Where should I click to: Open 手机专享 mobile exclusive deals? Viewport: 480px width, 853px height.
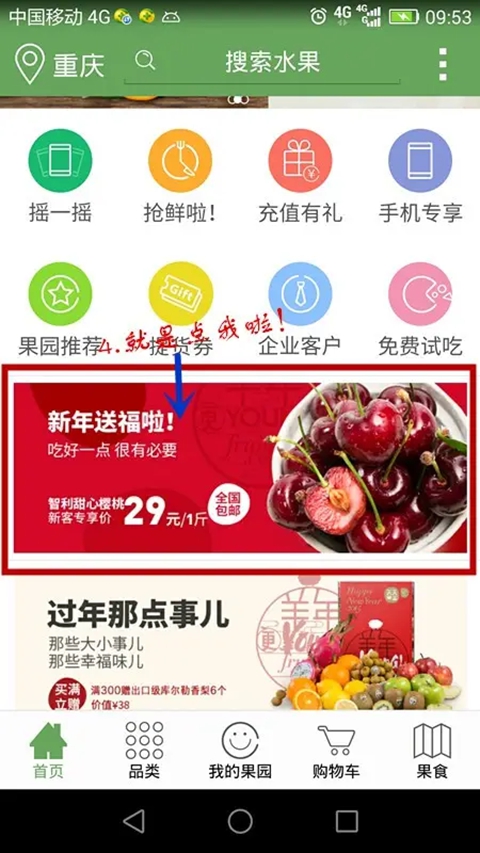pyautogui.click(x=420, y=176)
